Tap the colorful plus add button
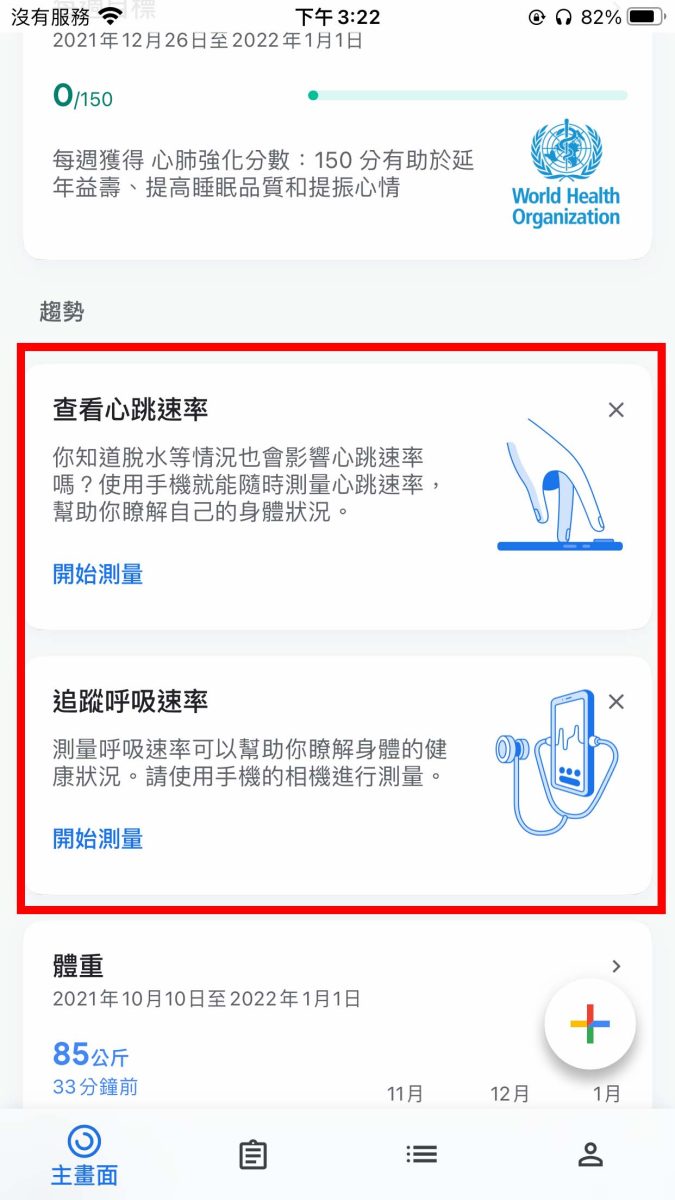 tap(590, 1023)
